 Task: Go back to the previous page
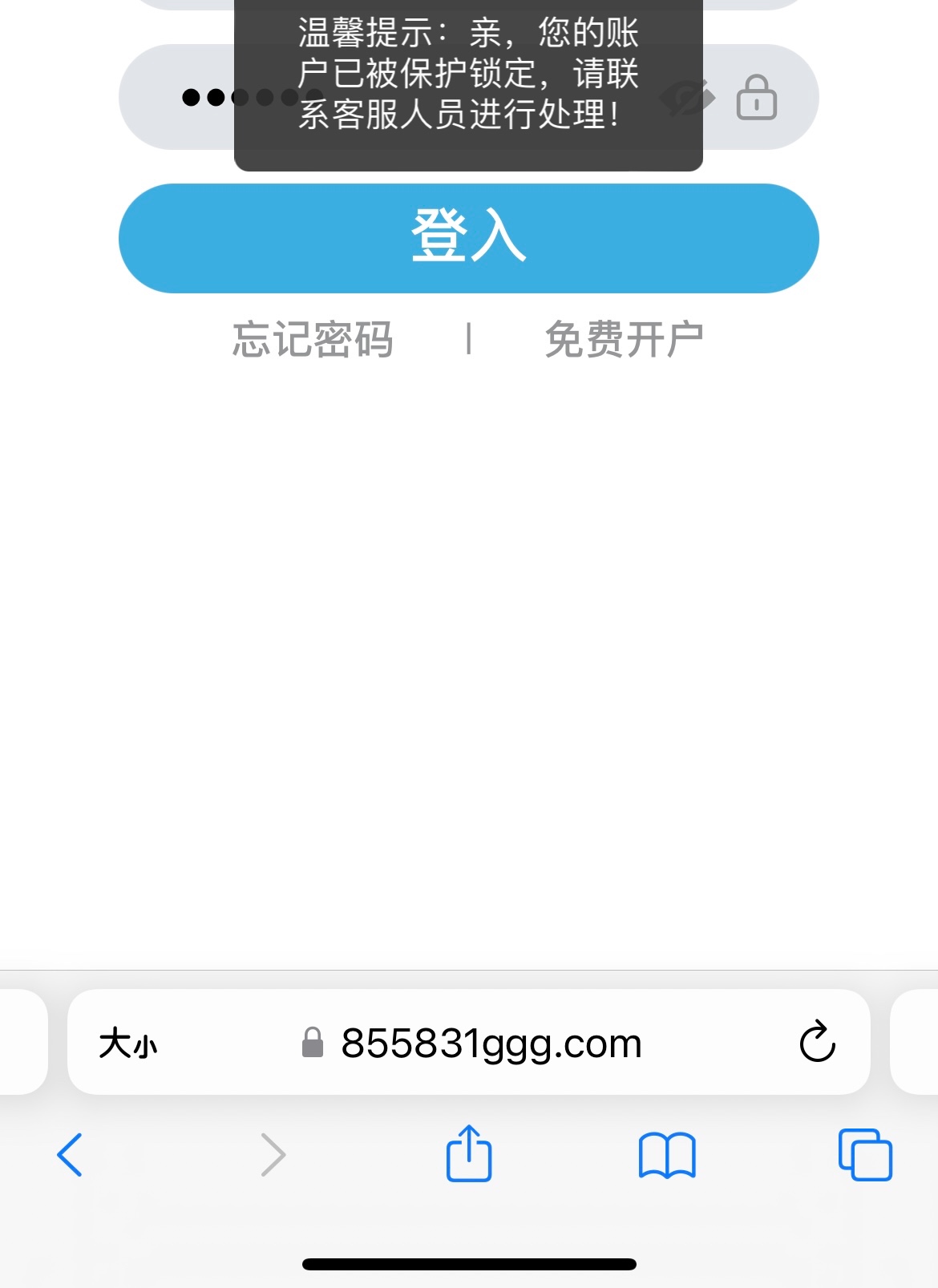[x=71, y=1155]
